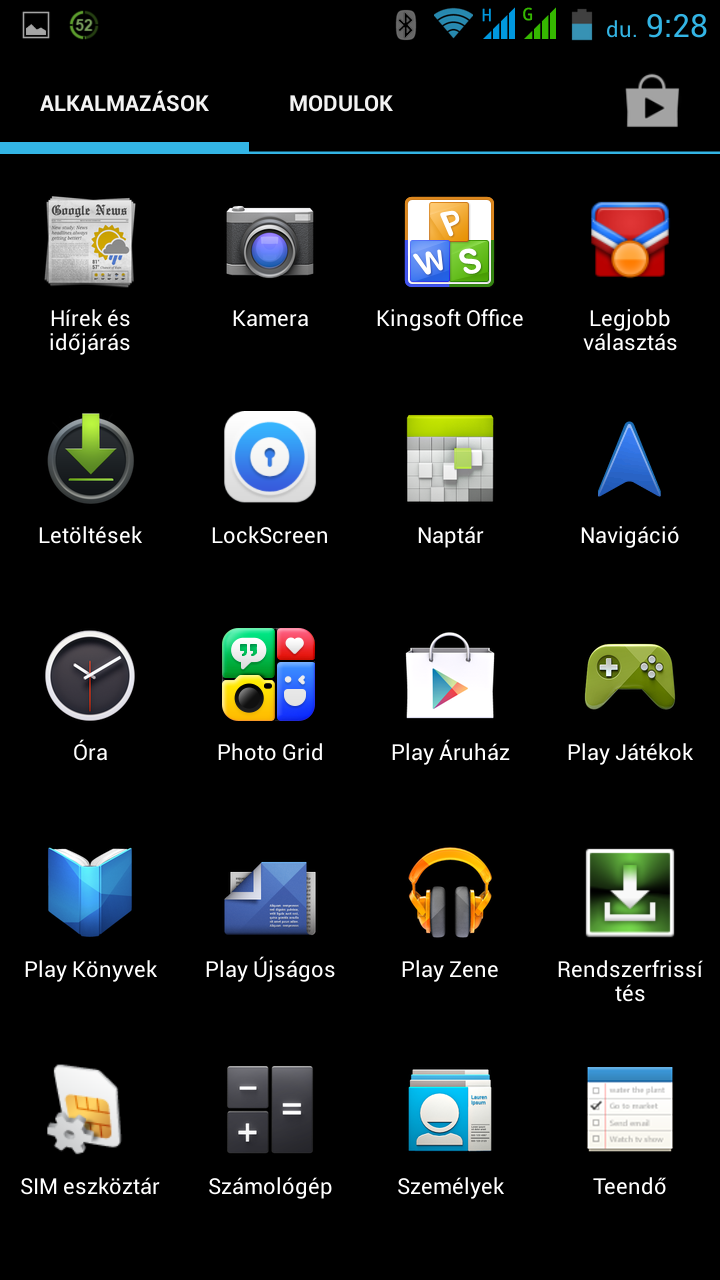The width and height of the screenshot is (720, 1280).
Task: Switch to the Modulok tab
Action: [341, 104]
